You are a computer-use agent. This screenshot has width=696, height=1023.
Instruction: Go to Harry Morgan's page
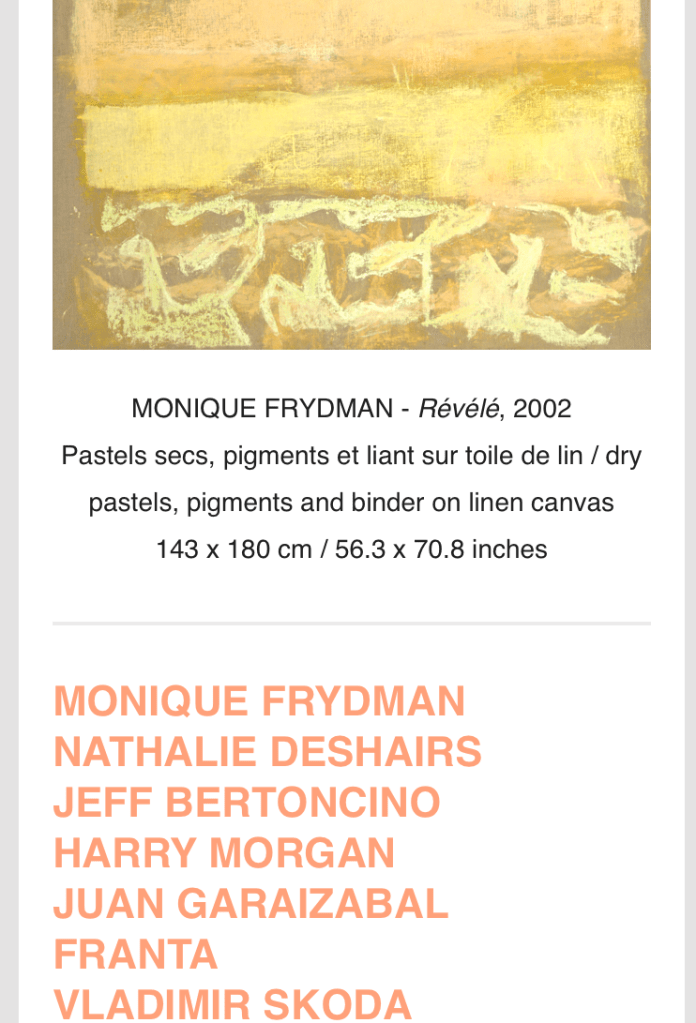pos(224,853)
